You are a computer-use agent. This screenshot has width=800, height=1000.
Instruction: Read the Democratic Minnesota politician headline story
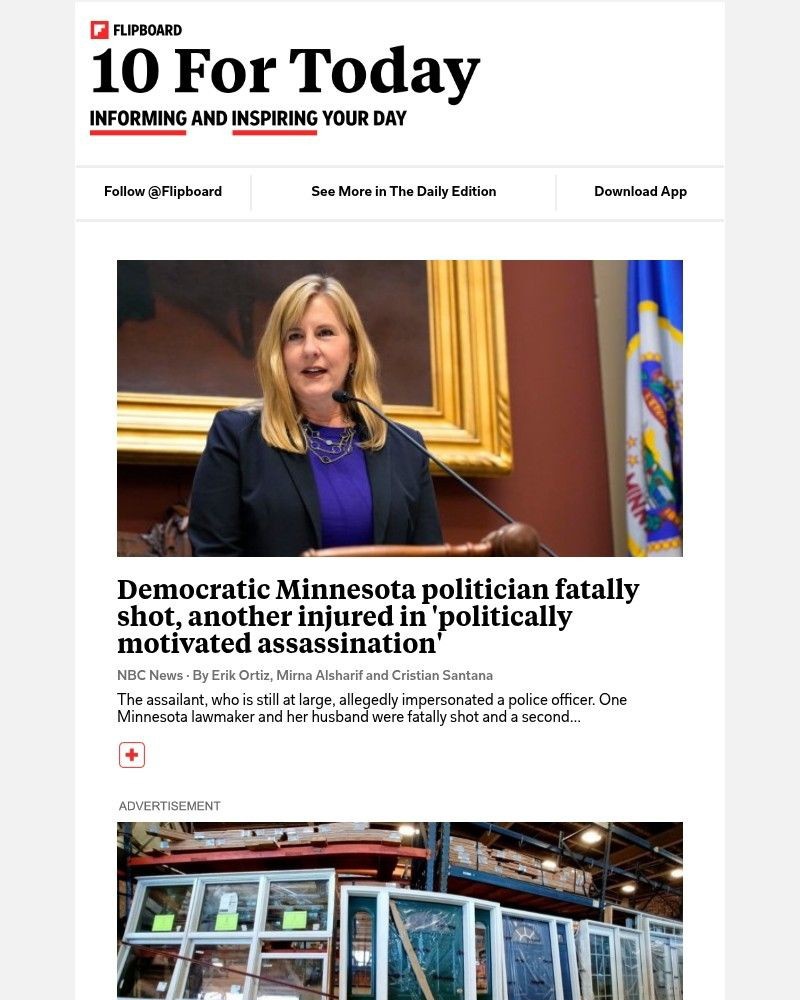pyautogui.click(x=378, y=615)
